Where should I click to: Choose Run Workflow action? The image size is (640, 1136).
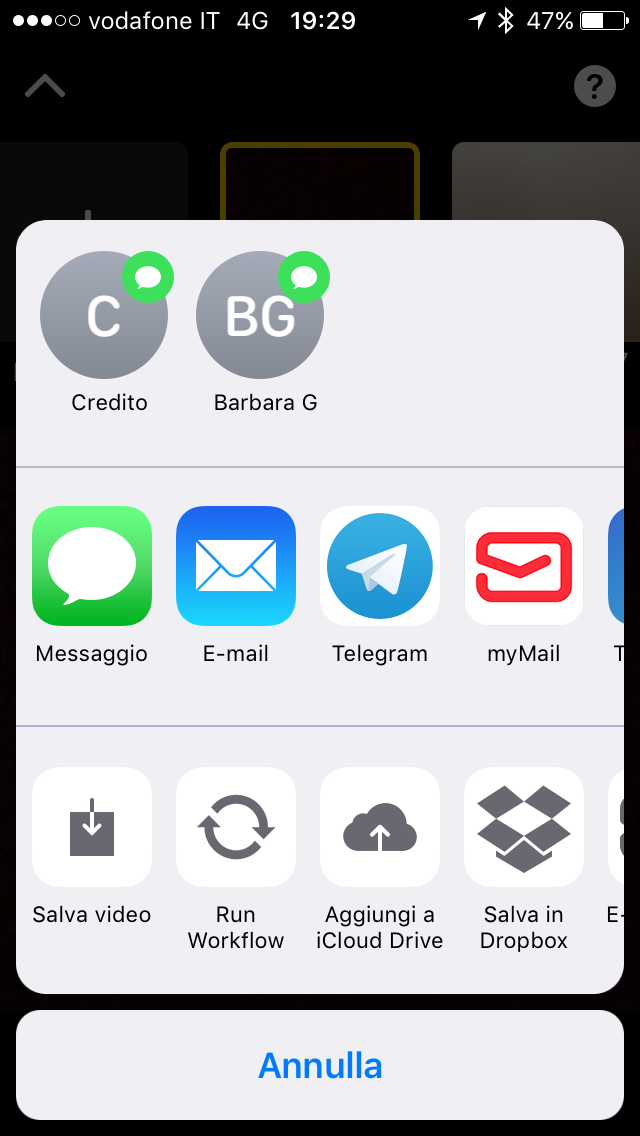(236, 827)
